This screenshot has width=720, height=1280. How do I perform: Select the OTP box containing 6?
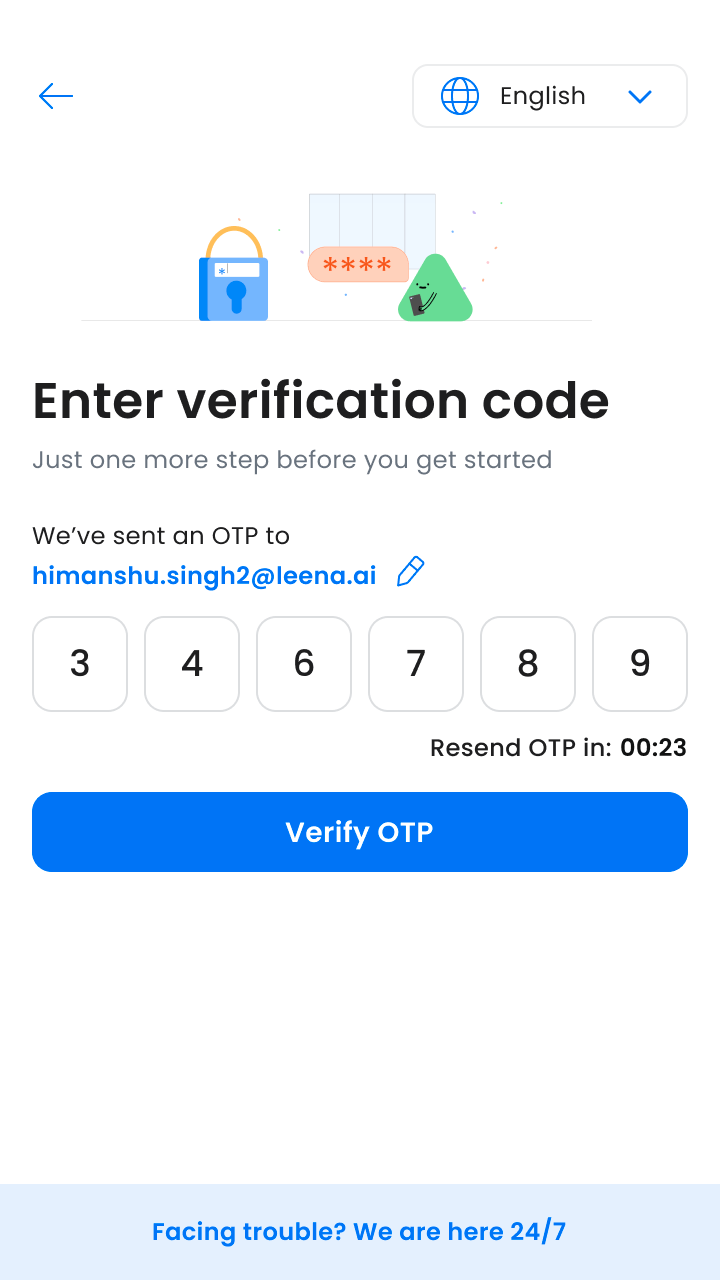(304, 664)
